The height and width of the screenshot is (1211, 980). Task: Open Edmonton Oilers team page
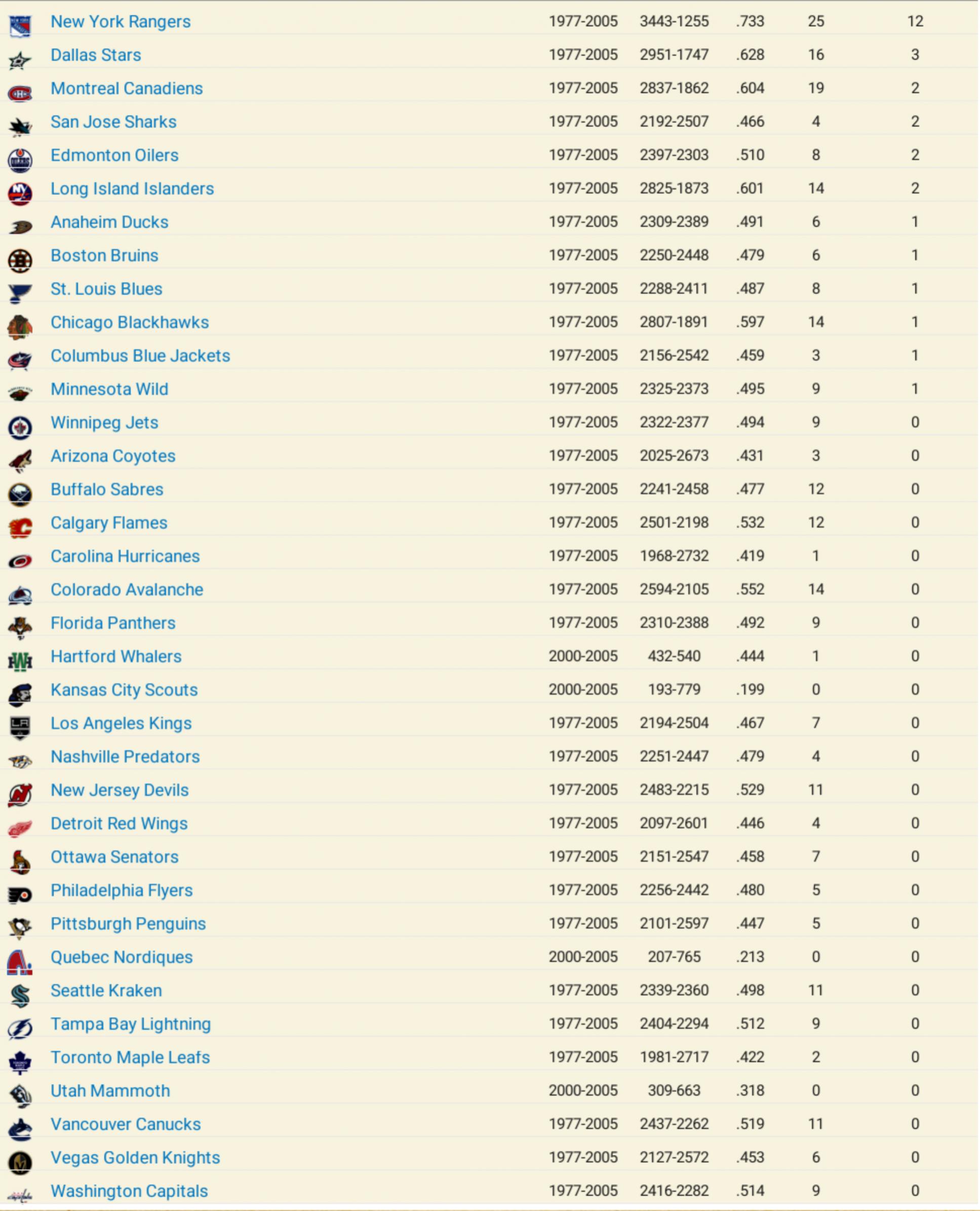pyautogui.click(x=114, y=154)
